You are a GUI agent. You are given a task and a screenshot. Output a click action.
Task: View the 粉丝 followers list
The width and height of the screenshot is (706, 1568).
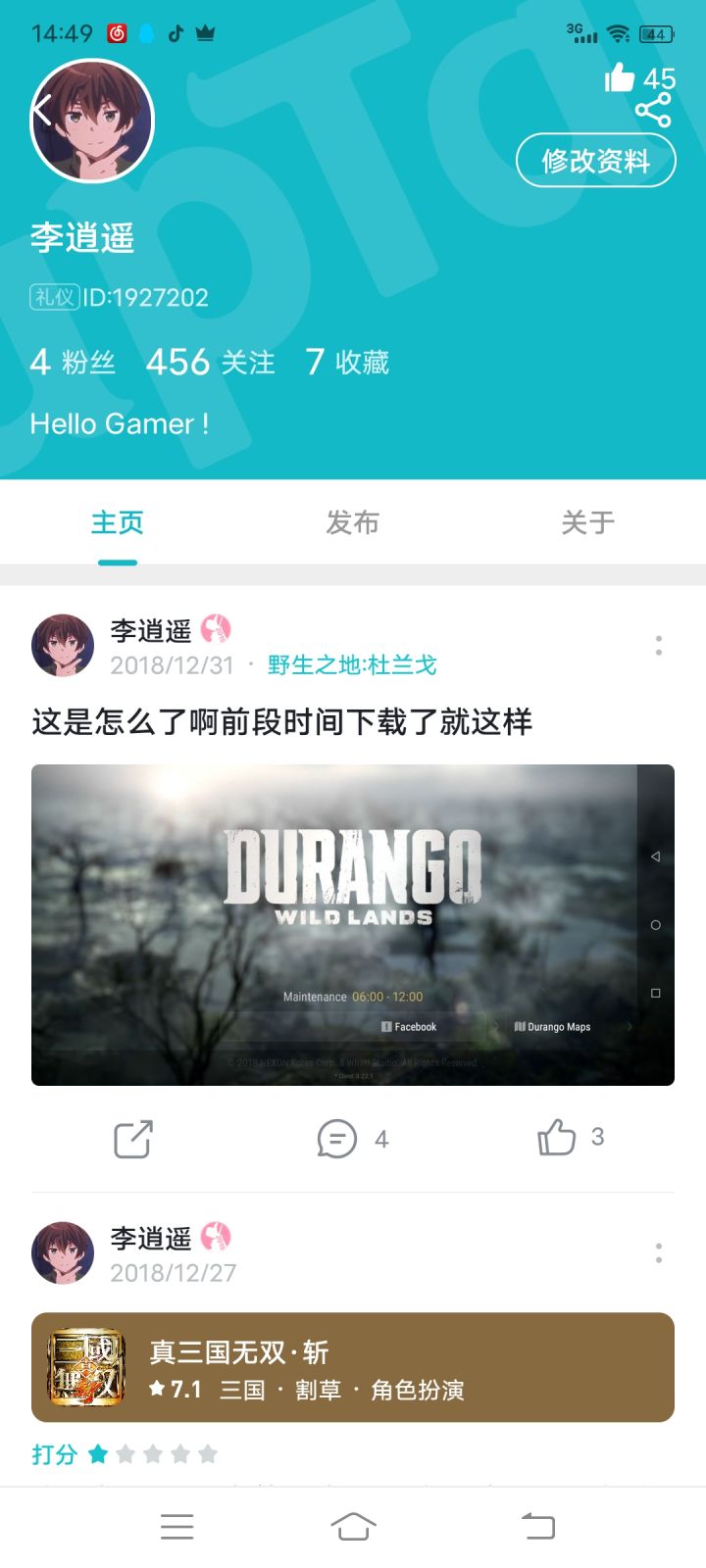[73, 363]
